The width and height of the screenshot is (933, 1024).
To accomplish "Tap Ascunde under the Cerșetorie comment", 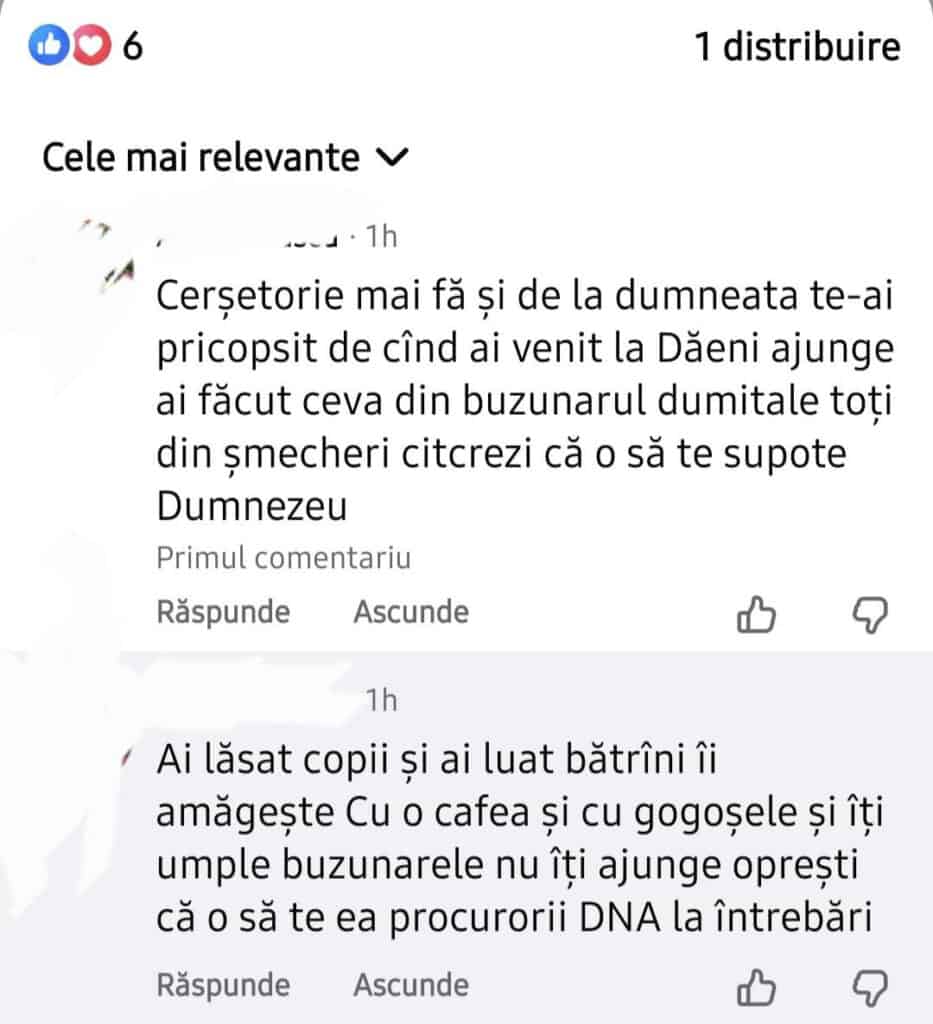I will [x=410, y=611].
